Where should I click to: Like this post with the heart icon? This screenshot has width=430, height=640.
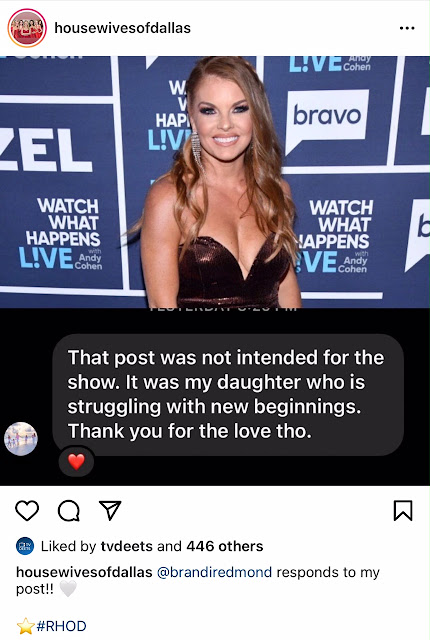[27, 510]
